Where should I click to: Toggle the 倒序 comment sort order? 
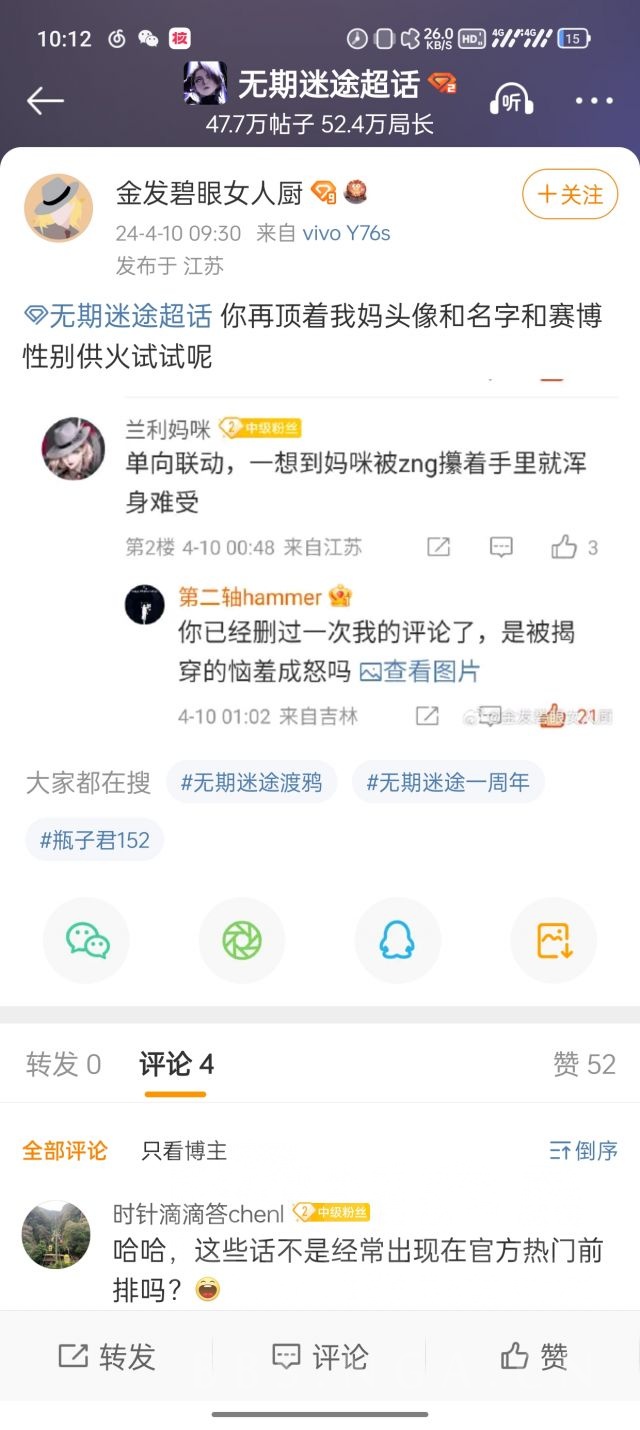(x=584, y=1151)
